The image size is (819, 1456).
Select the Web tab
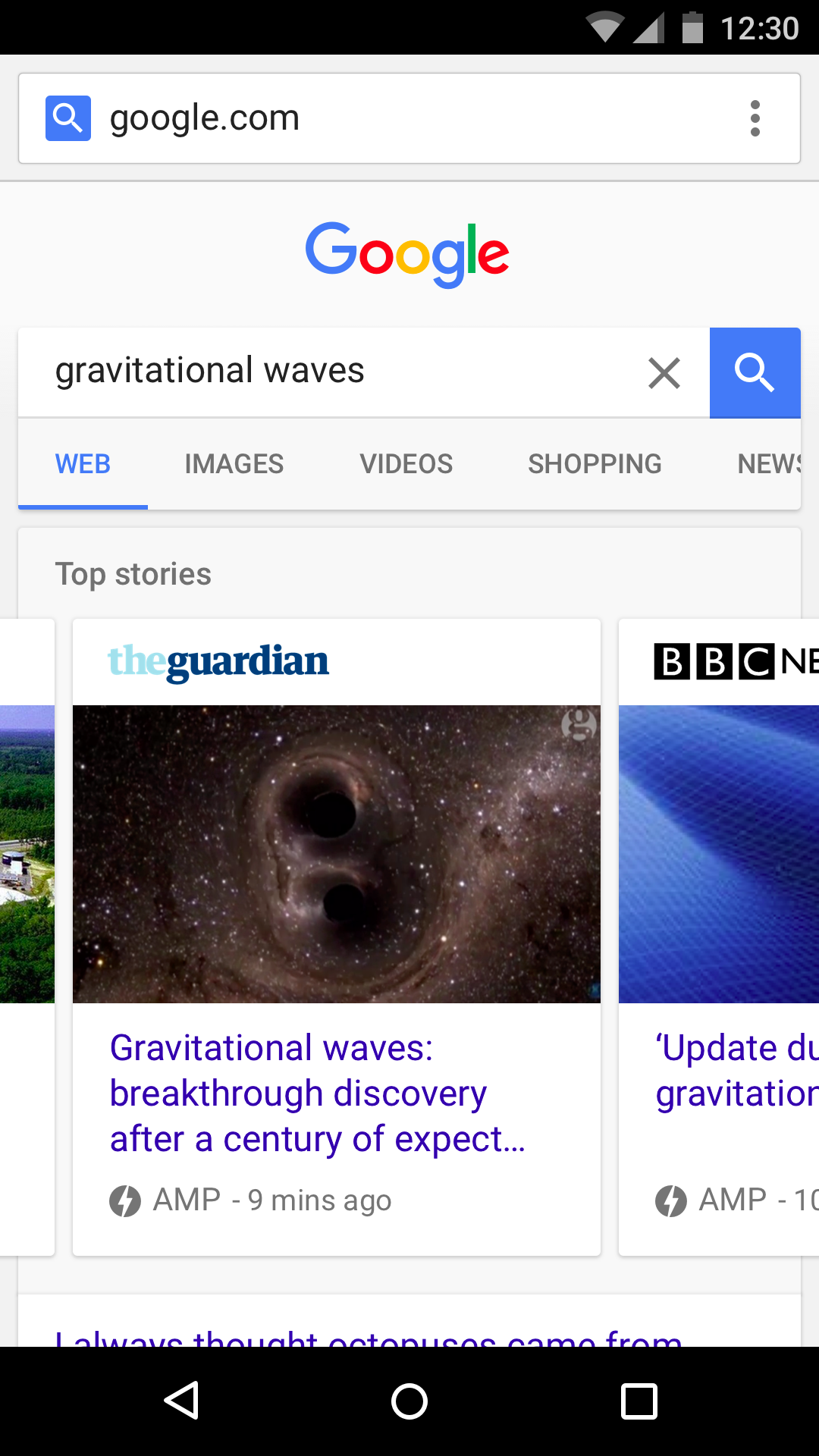click(x=83, y=464)
